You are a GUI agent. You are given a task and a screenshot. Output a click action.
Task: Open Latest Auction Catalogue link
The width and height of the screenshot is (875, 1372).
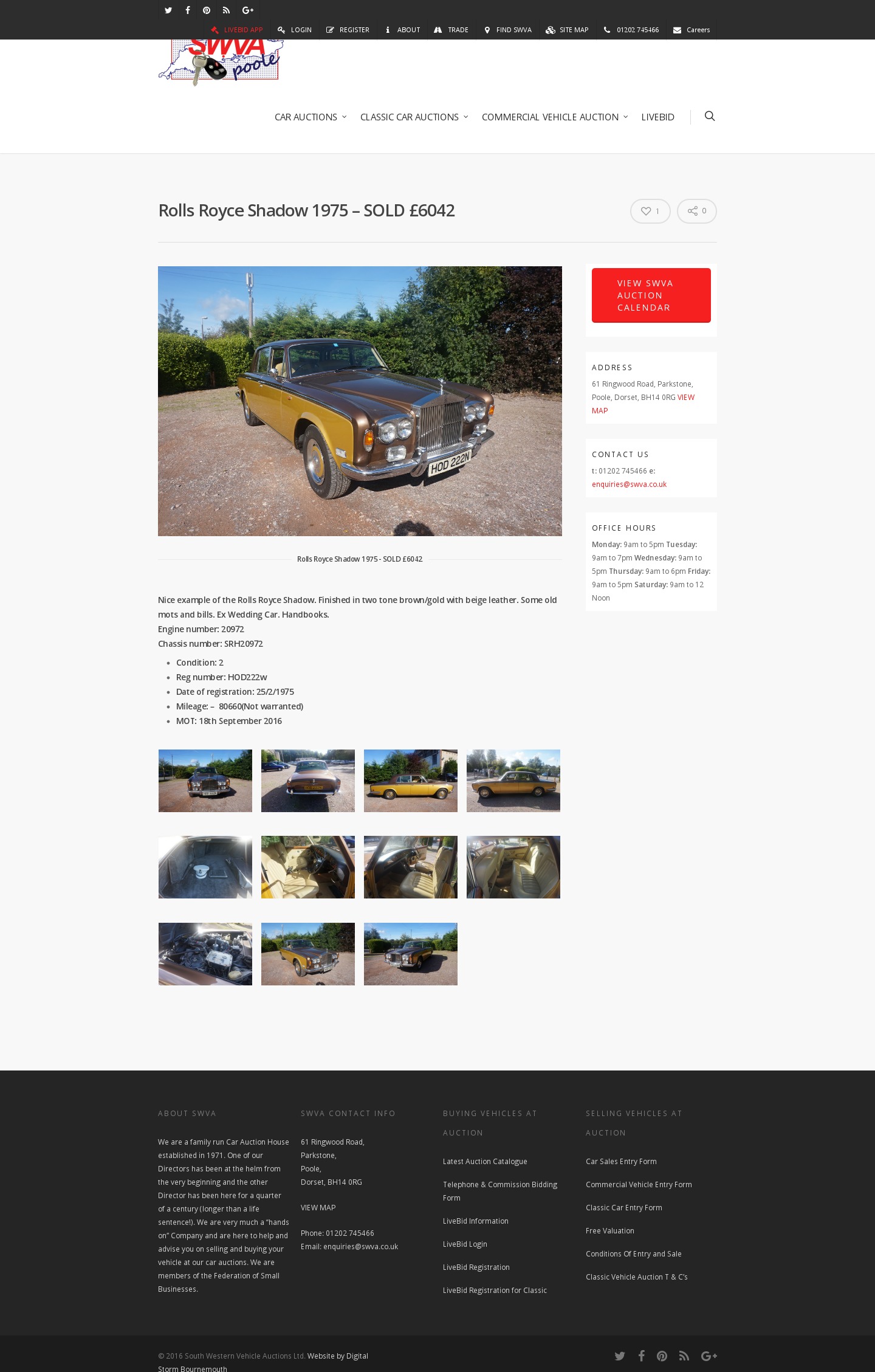484,1162
